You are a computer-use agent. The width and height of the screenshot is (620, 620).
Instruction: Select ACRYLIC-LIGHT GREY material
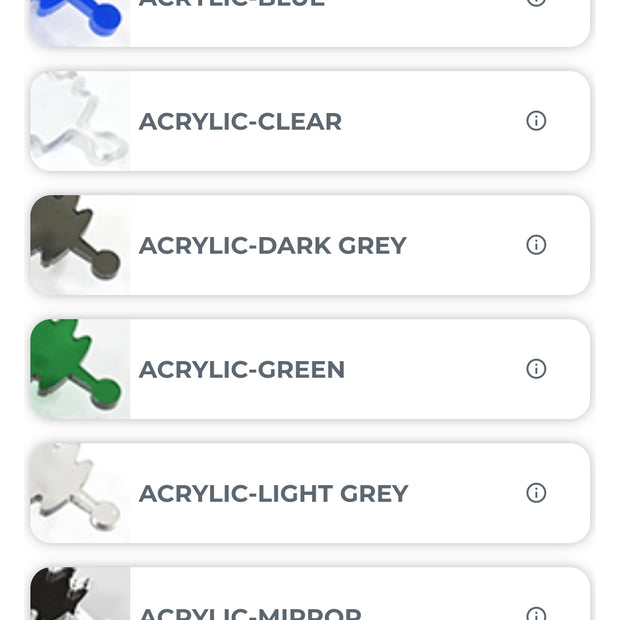point(273,493)
